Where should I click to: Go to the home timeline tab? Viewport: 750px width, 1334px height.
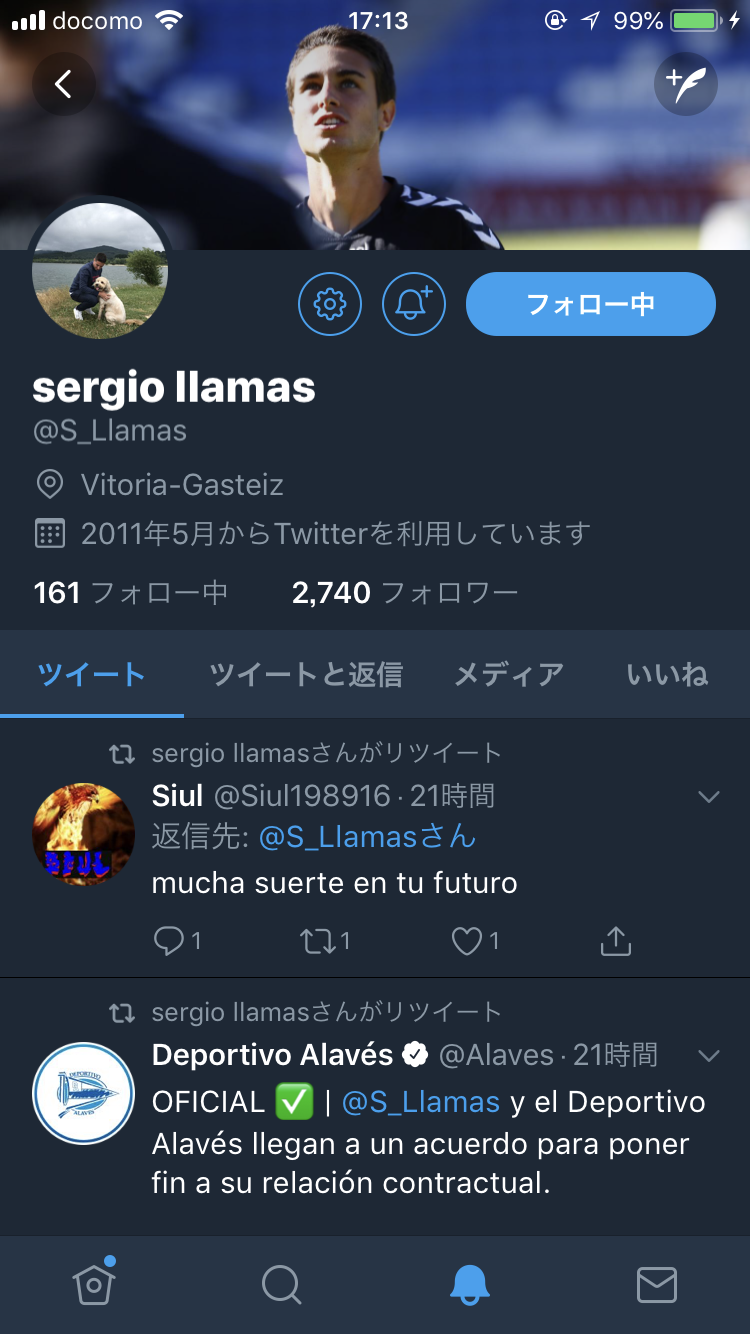click(x=94, y=1284)
